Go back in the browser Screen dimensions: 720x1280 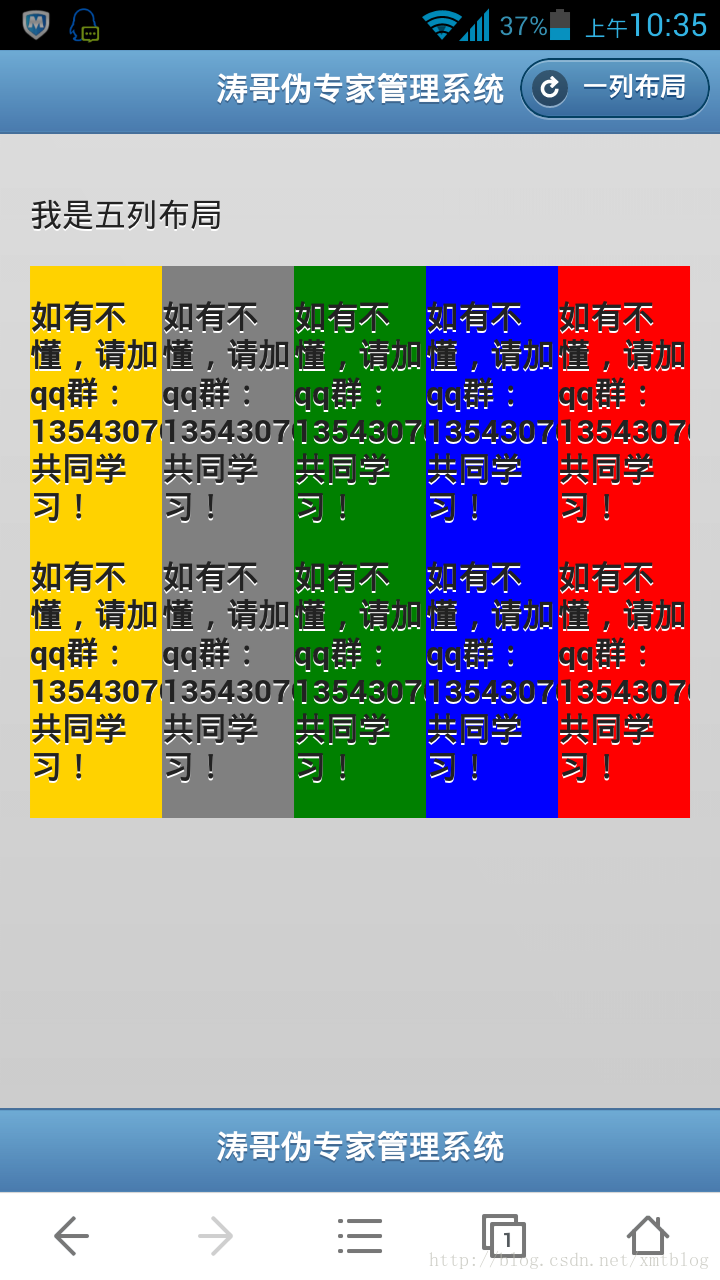click(x=72, y=1236)
